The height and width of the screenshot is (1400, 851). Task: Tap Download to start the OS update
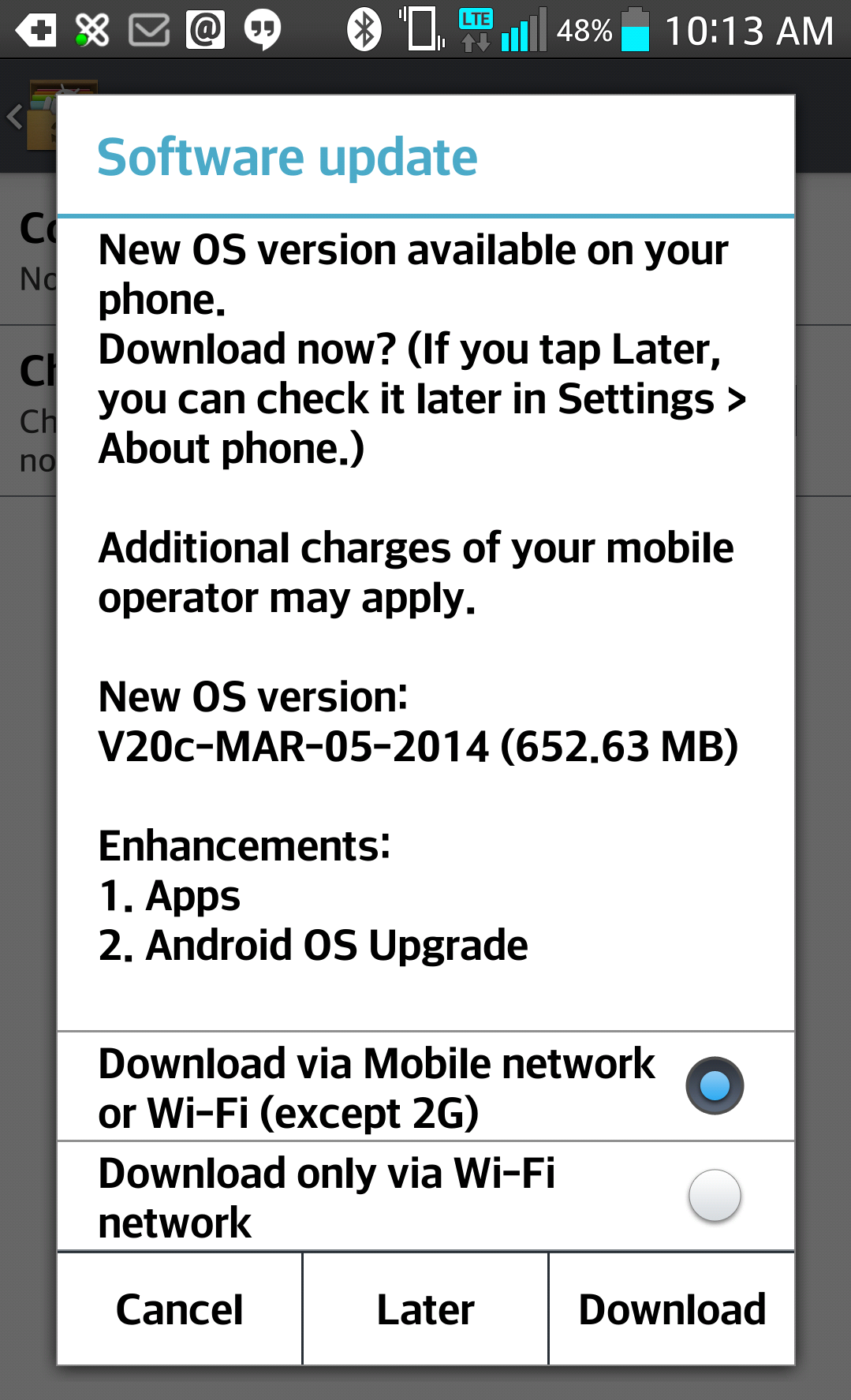tap(672, 1309)
